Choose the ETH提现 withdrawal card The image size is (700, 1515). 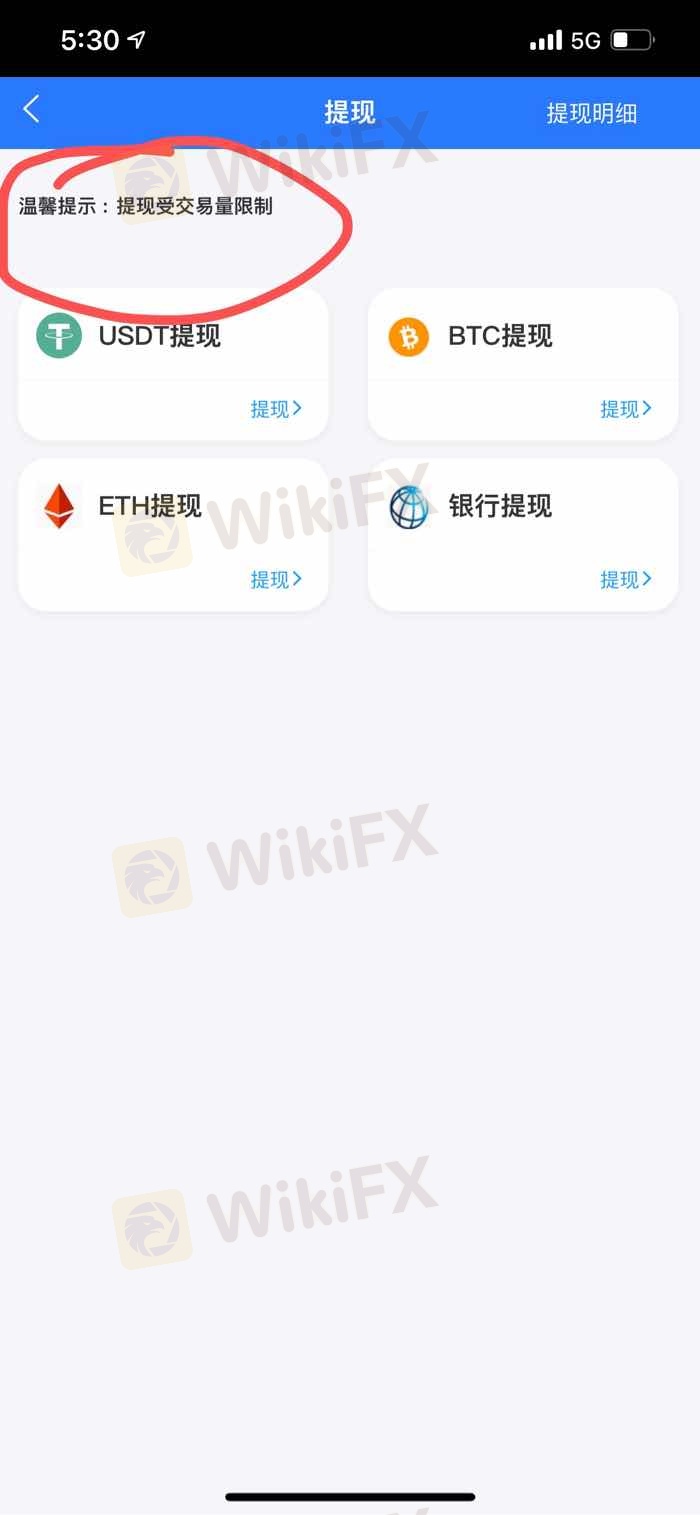[x=173, y=535]
